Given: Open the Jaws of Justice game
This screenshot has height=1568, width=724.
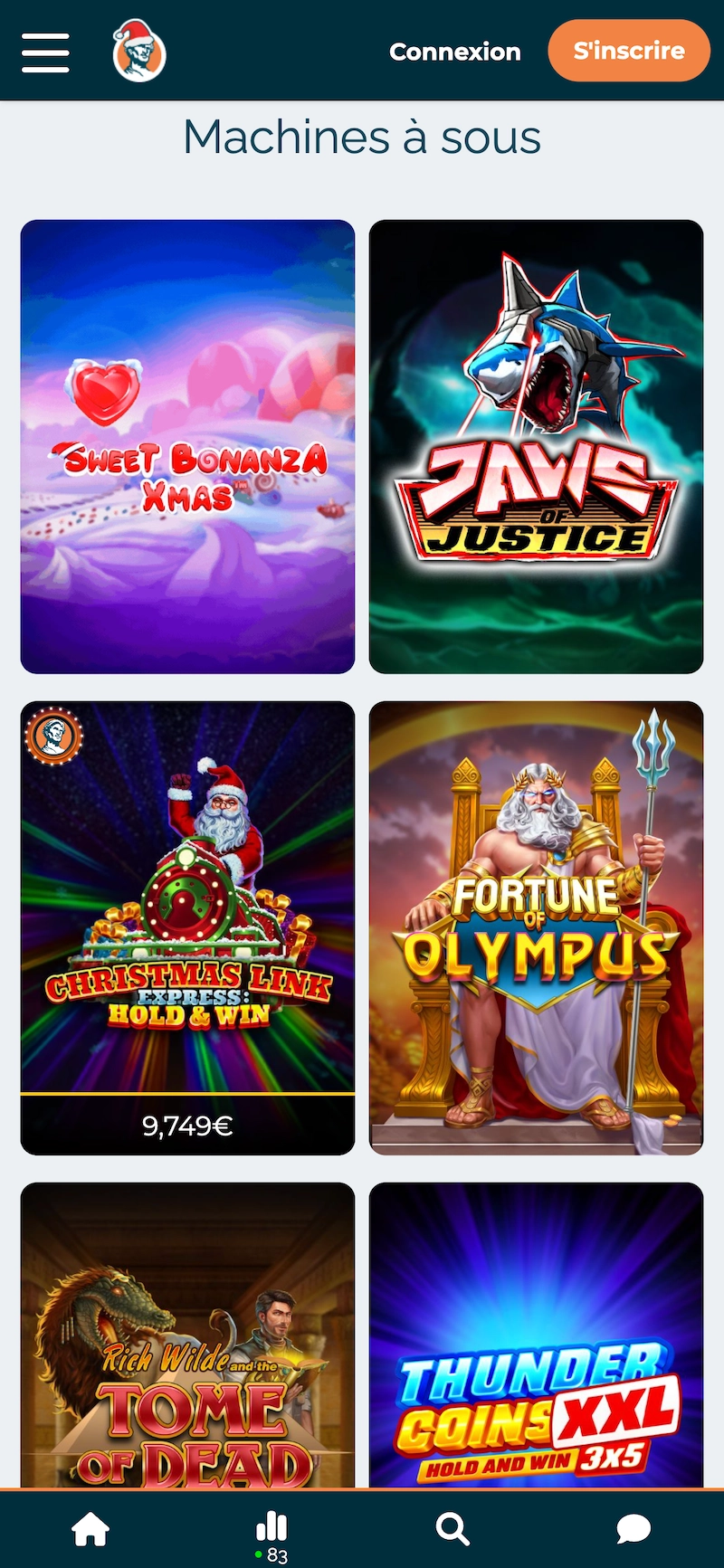Looking at the screenshot, I should [x=537, y=445].
